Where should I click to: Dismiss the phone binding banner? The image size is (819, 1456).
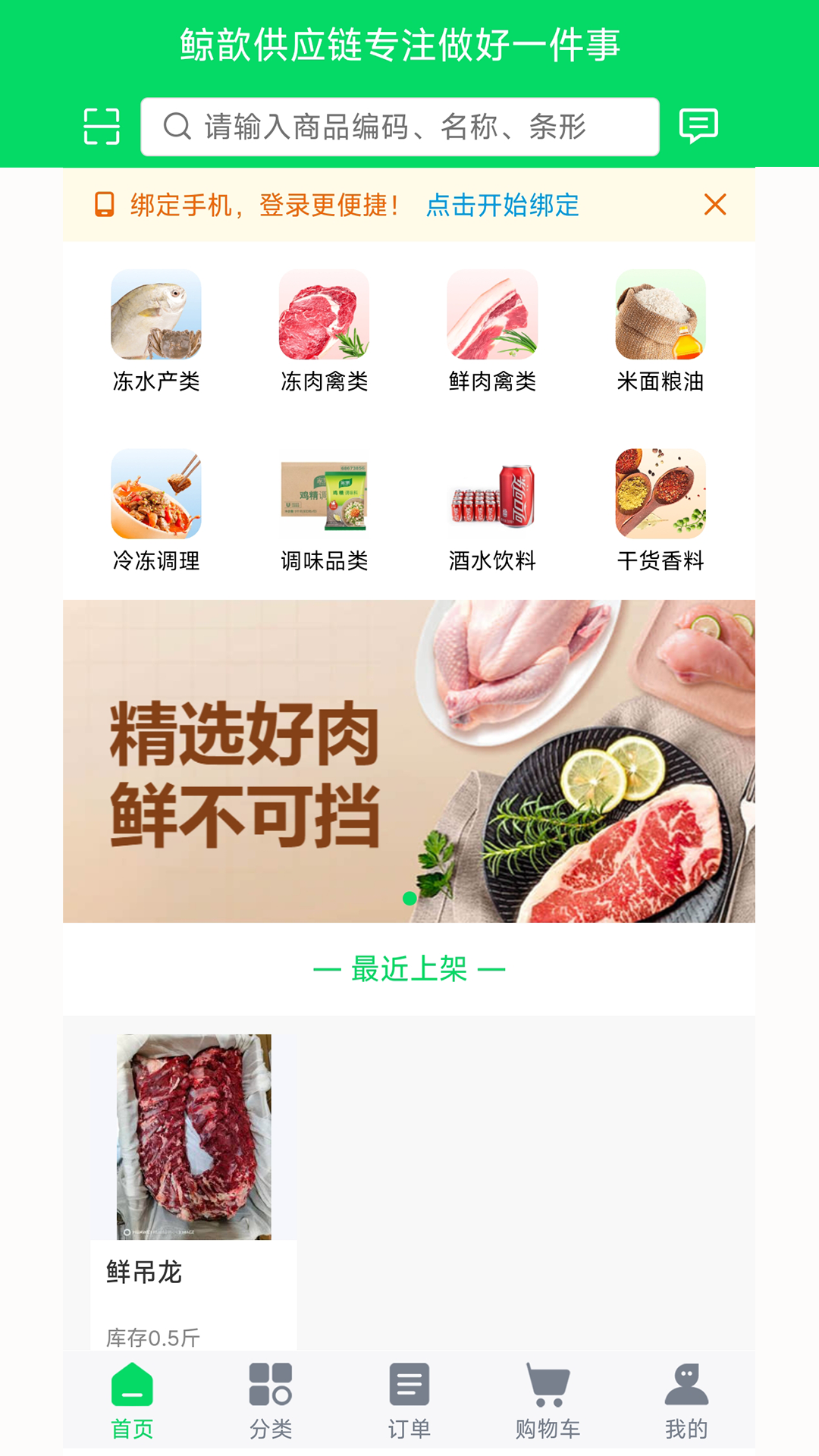[714, 205]
